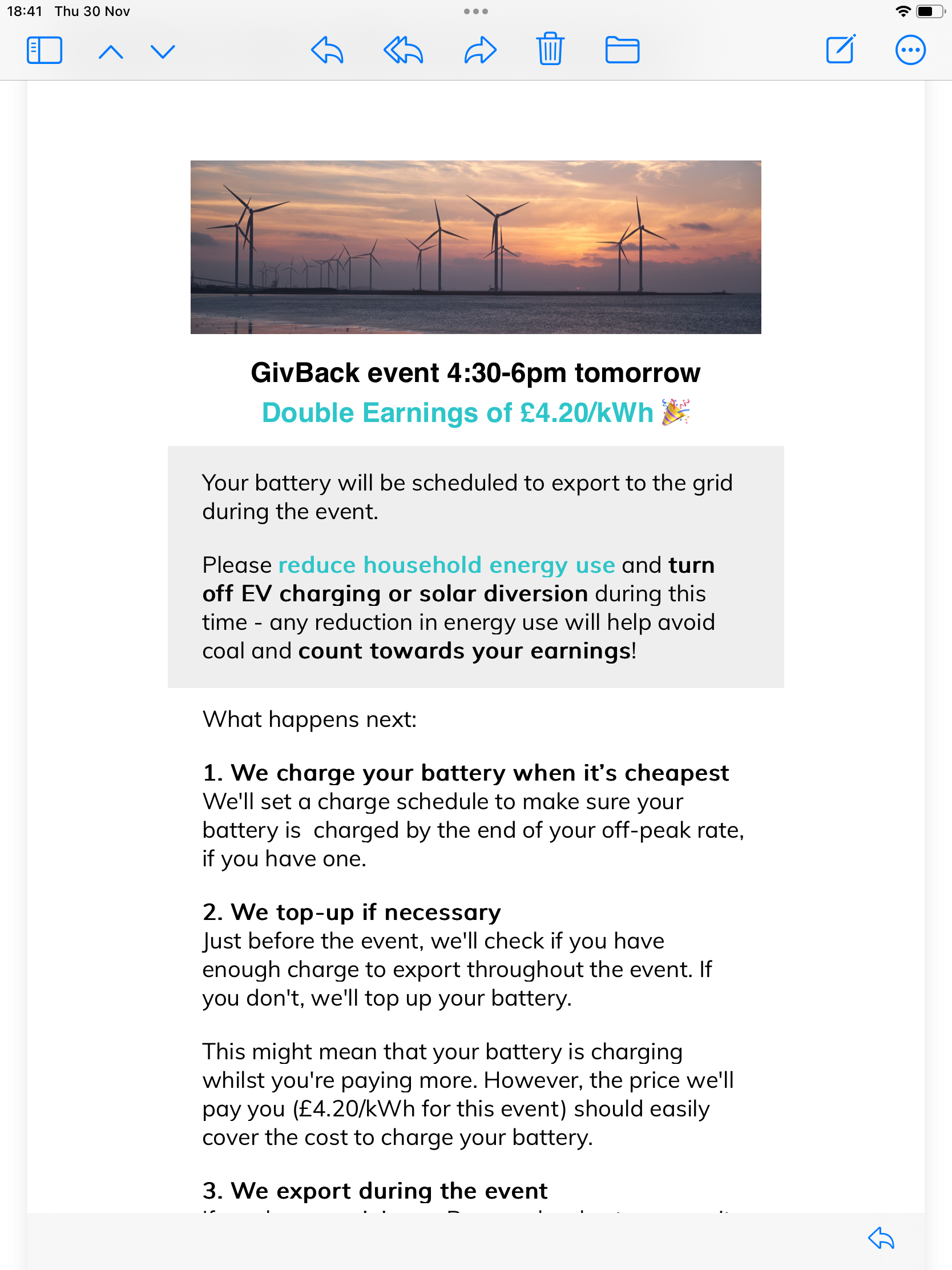Open the more options ellipsis menu
Image resolution: width=952 pixels, height=1270 pixels.
click(x=910, y=50)
